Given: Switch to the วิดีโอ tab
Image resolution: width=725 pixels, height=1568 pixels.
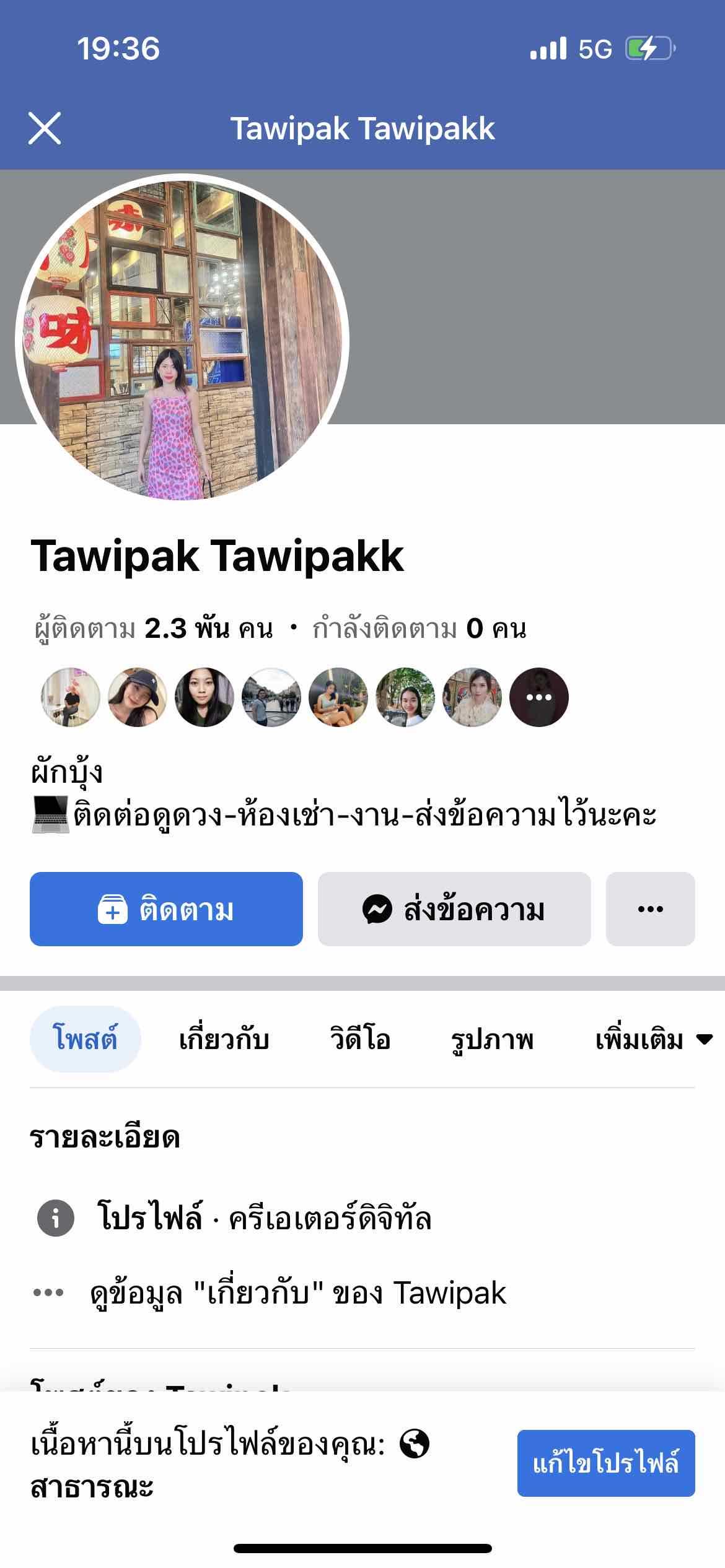Looking at the screenshot, I should 360,1039.
